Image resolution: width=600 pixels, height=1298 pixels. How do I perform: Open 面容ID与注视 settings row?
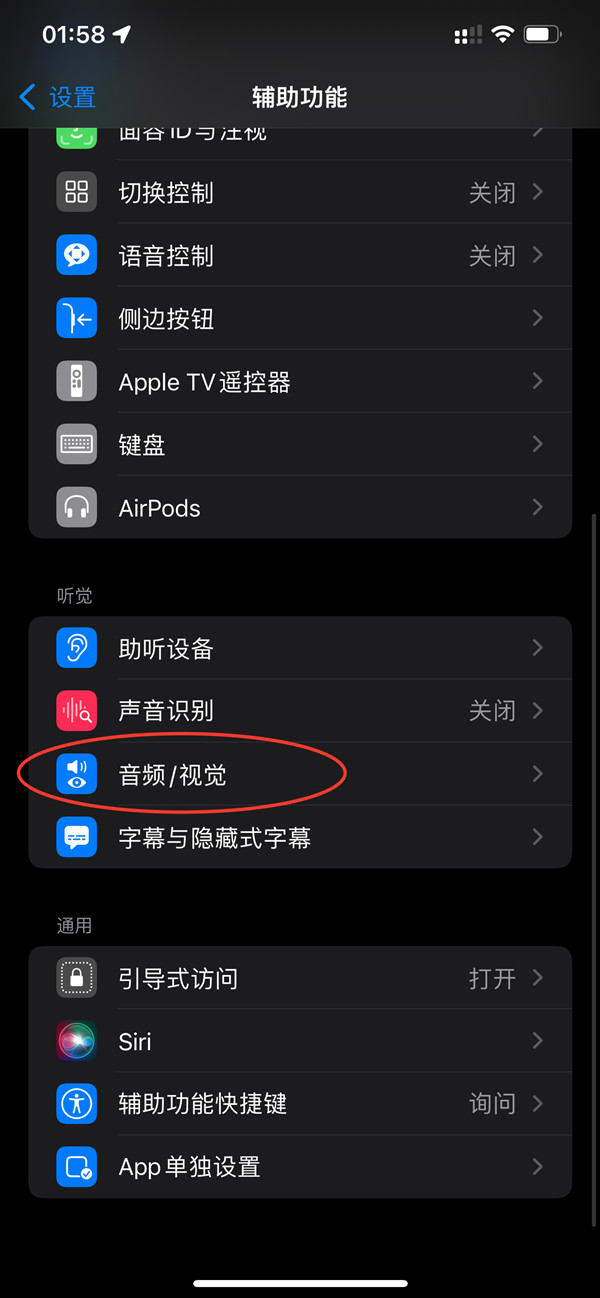click(300, 138)
